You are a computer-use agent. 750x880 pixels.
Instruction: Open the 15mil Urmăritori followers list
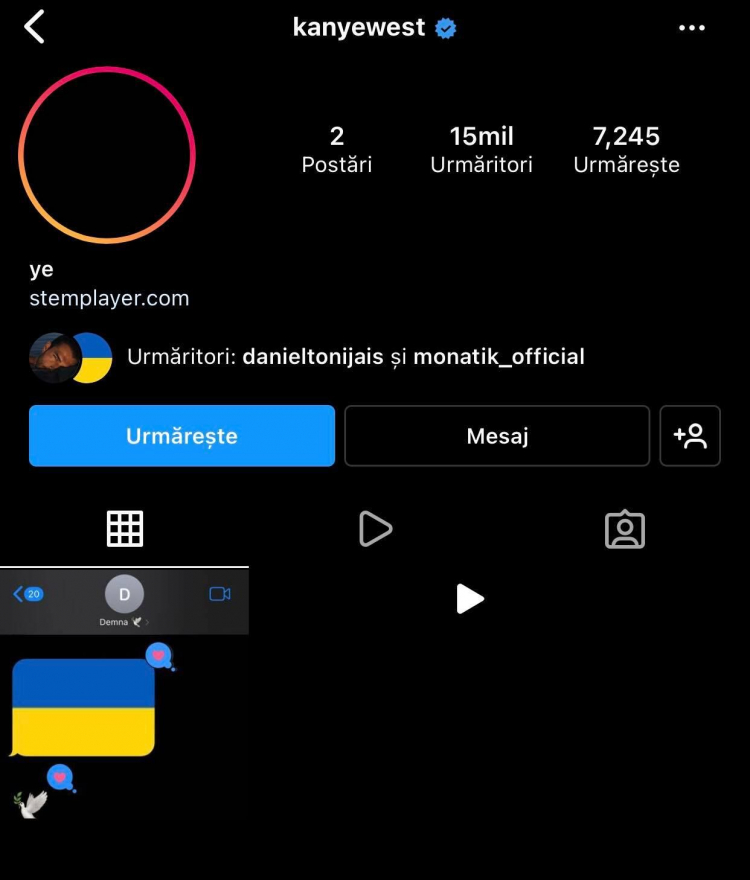(481, 150)
